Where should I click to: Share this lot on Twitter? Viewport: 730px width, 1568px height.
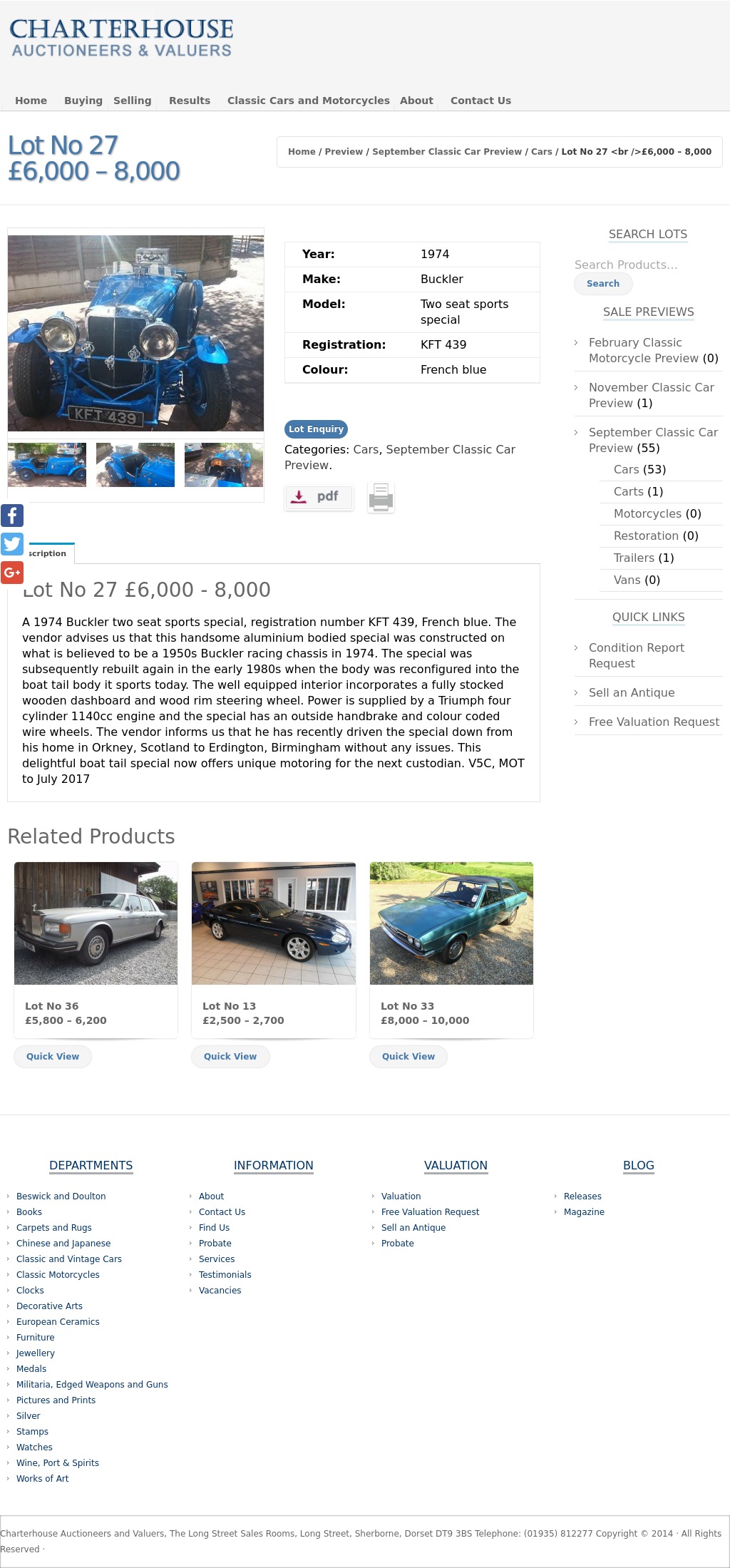[12, 544]
